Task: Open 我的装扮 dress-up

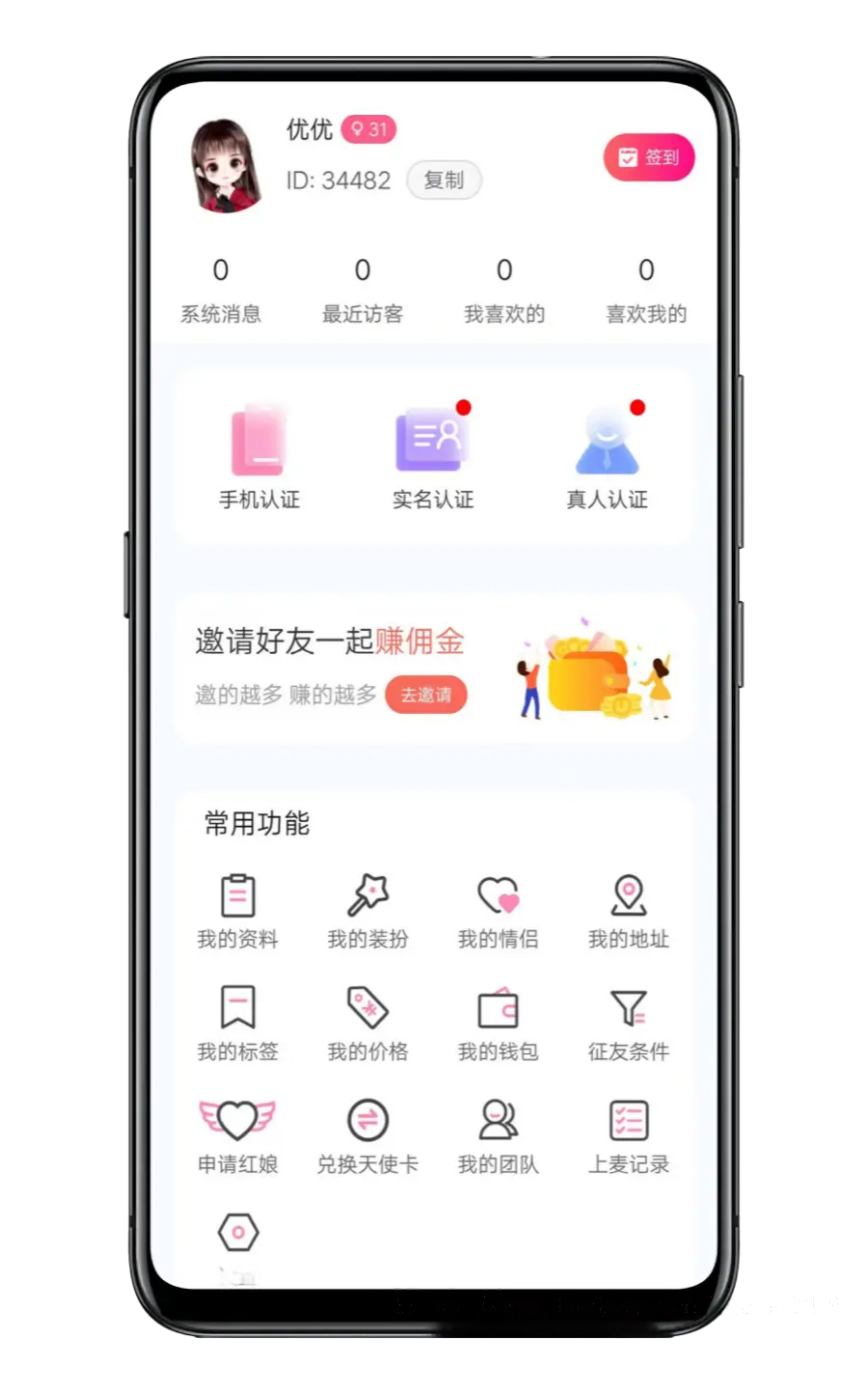Action: [x=368, y=912]
